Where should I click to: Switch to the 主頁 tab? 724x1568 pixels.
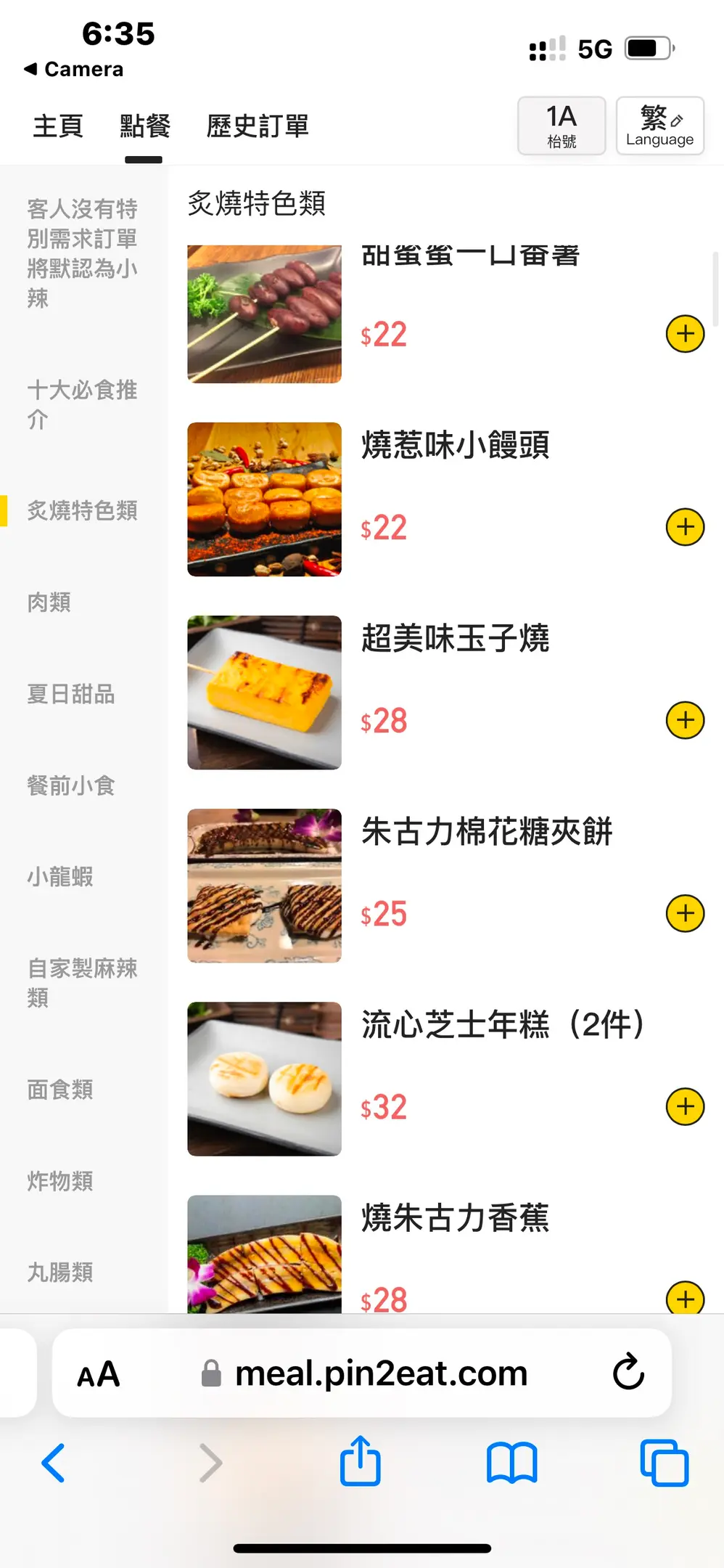(58, 126)
